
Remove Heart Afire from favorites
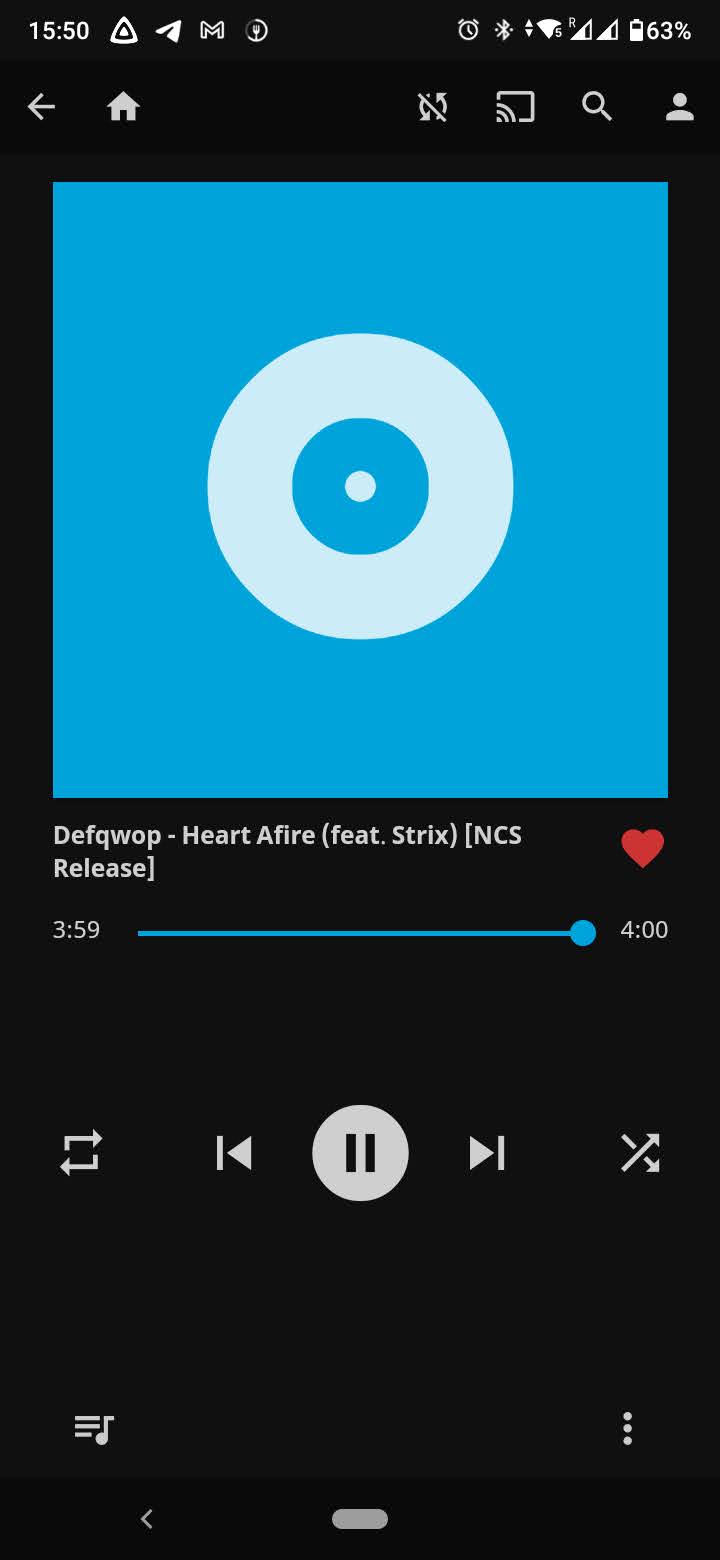tap(642, 849)
